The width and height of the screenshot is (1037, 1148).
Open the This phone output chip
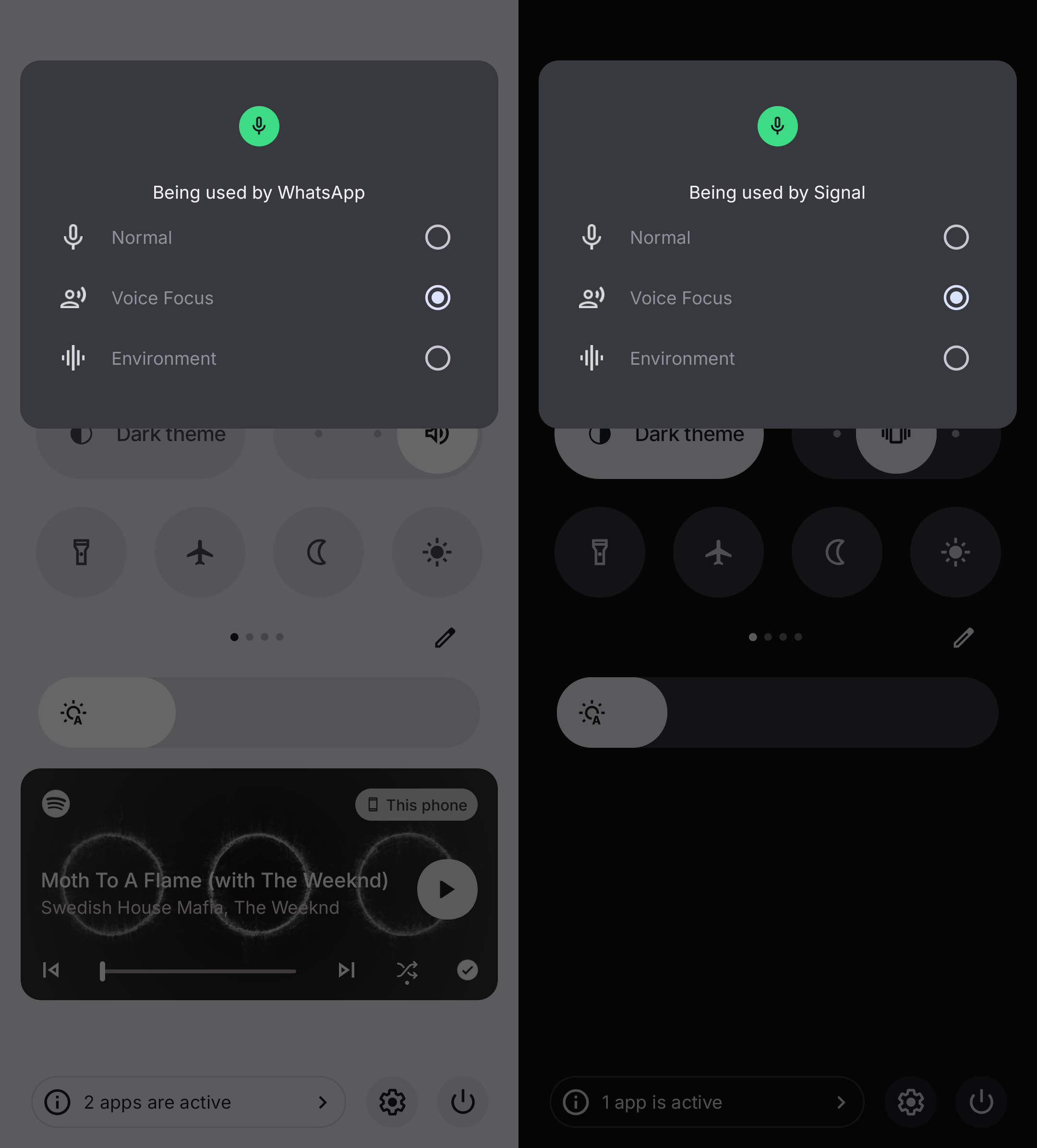pos(417,805)
